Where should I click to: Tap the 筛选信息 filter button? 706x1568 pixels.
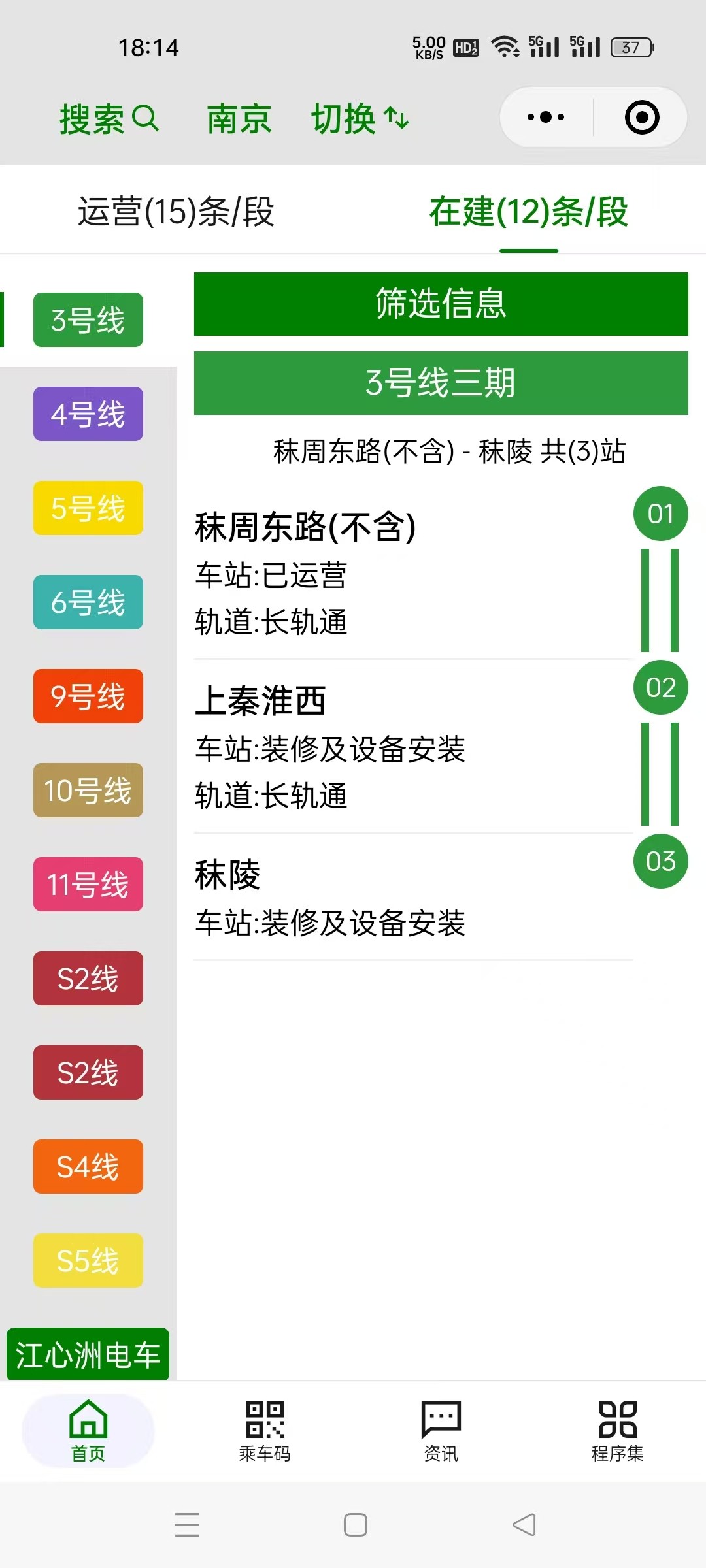click(441, 304)
